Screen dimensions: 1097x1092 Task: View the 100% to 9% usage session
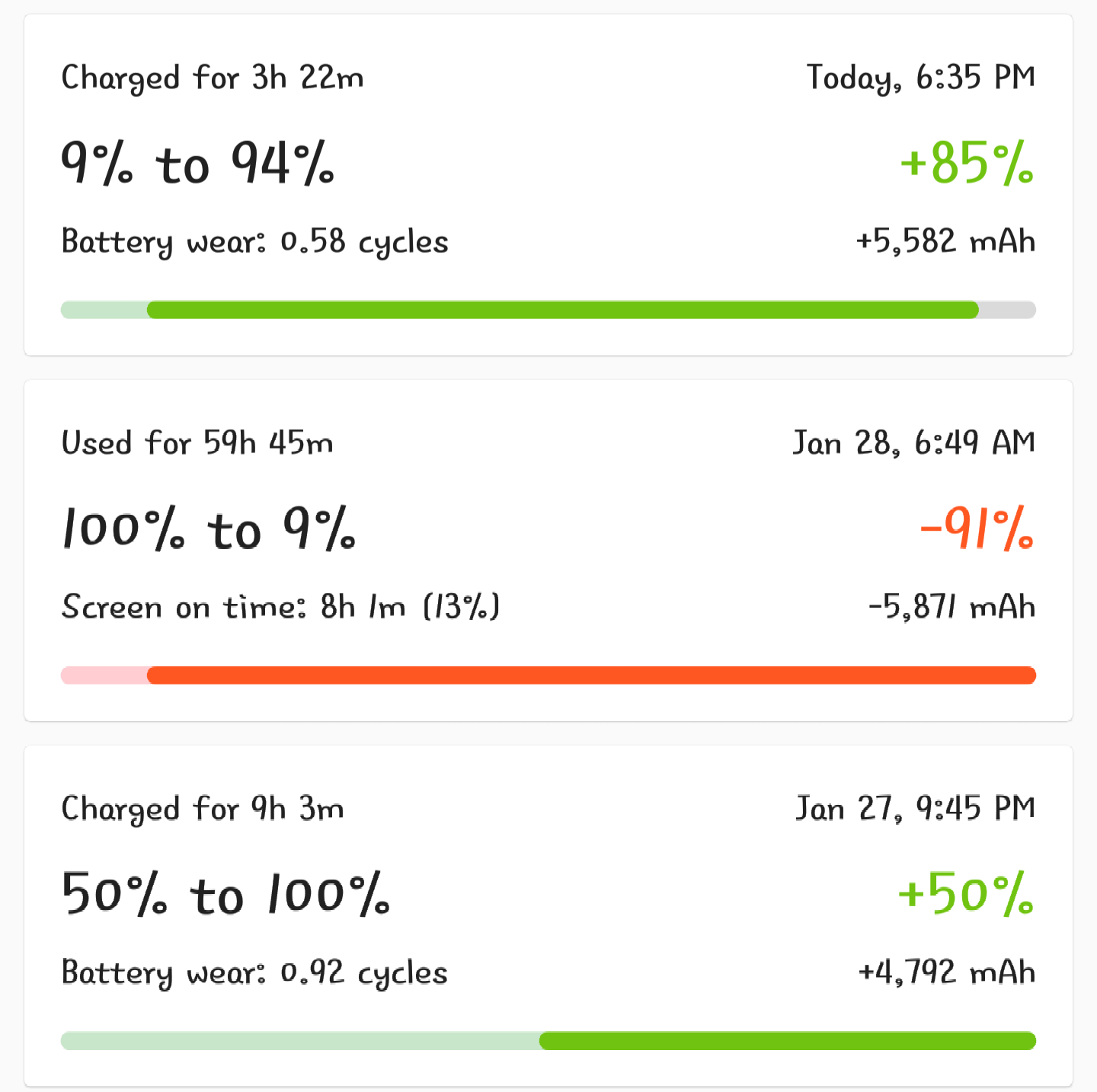[x=548, y=551]
